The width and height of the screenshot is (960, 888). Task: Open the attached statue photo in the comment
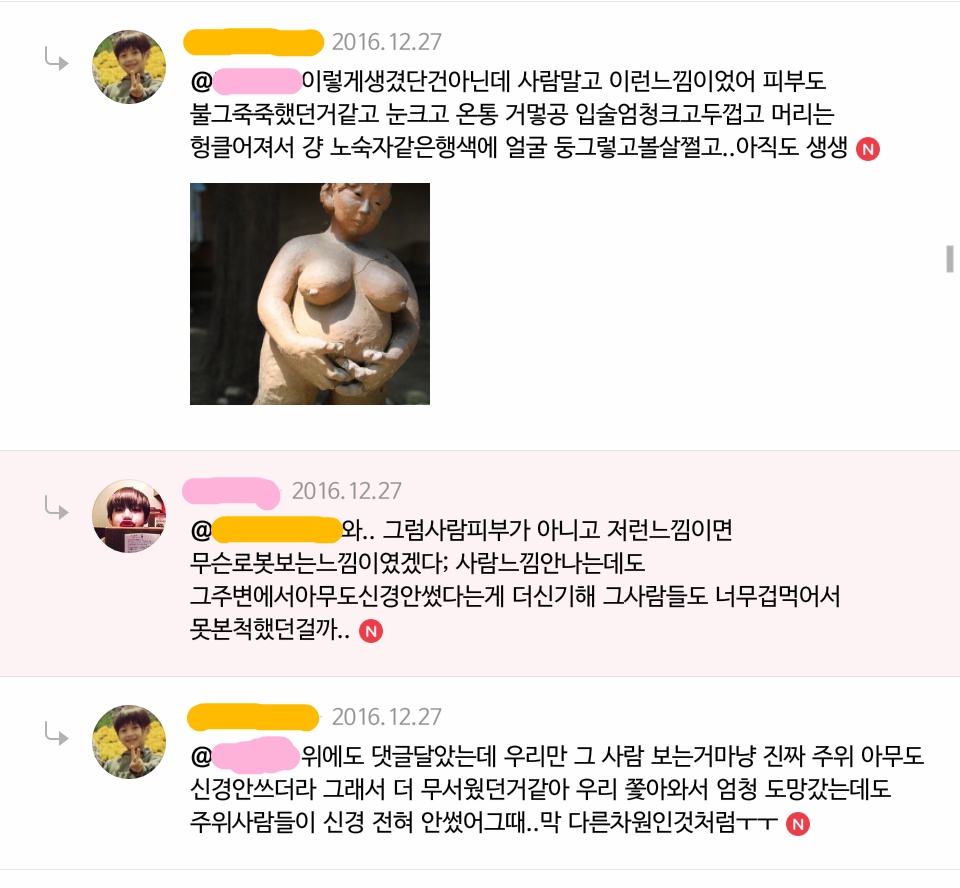point(310,294)
